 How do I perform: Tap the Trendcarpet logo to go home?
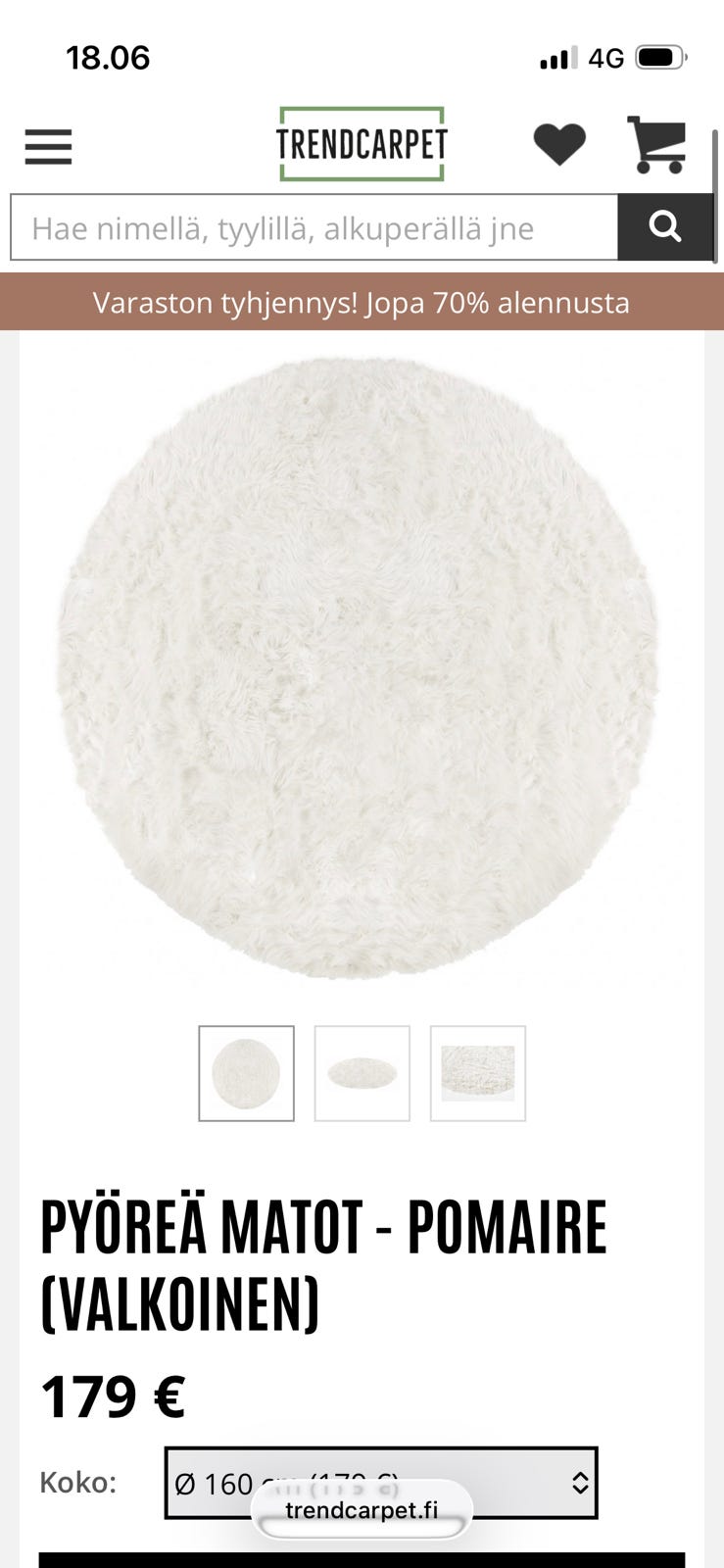362,144
